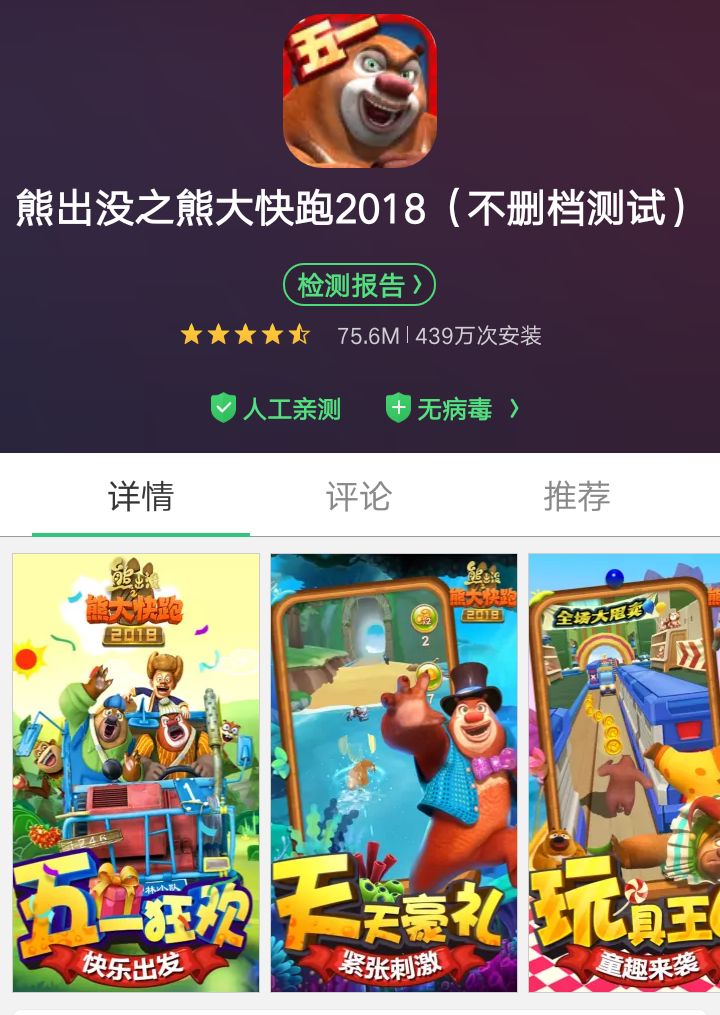Switch to the 评论 tab
The image size is (720, 1015).
[359, 496]
